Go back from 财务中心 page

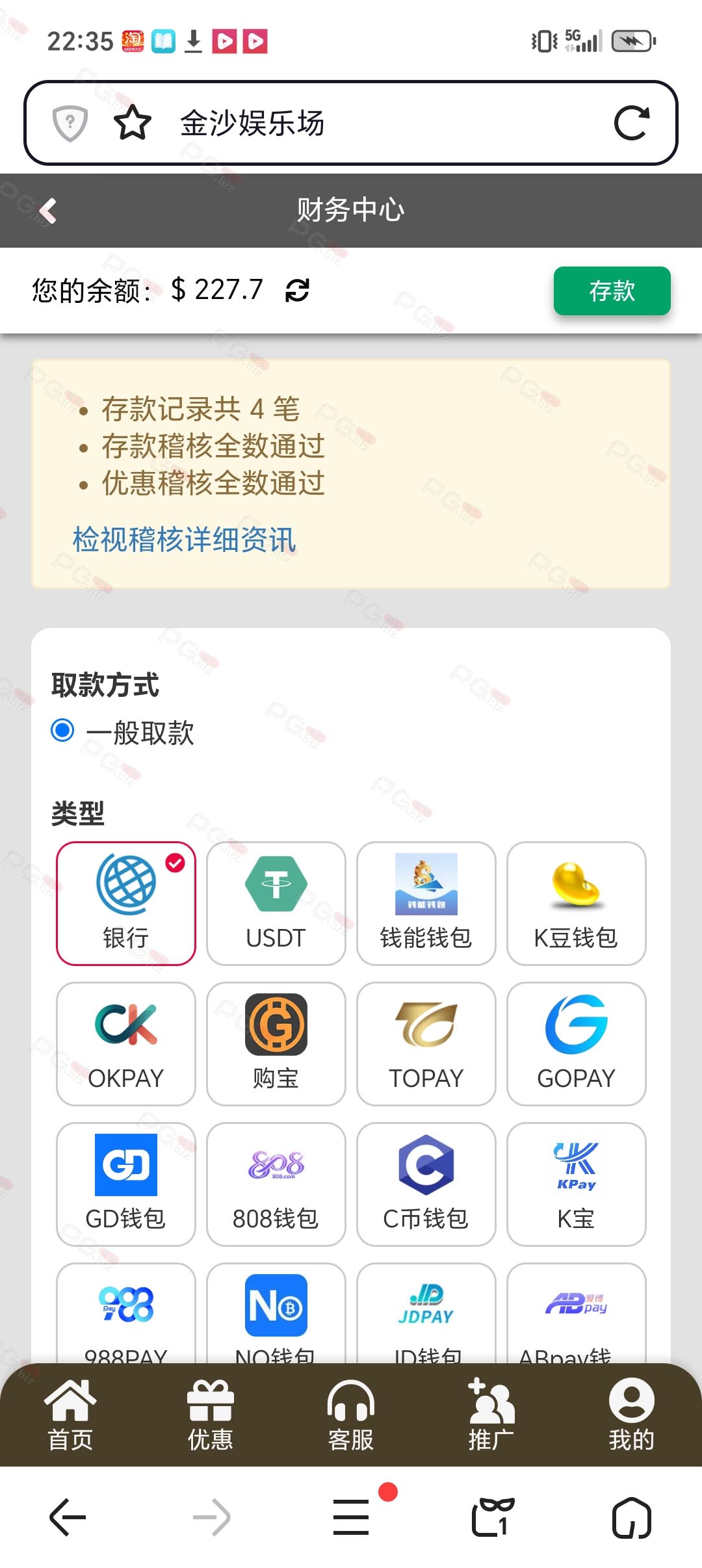[47, 211]
